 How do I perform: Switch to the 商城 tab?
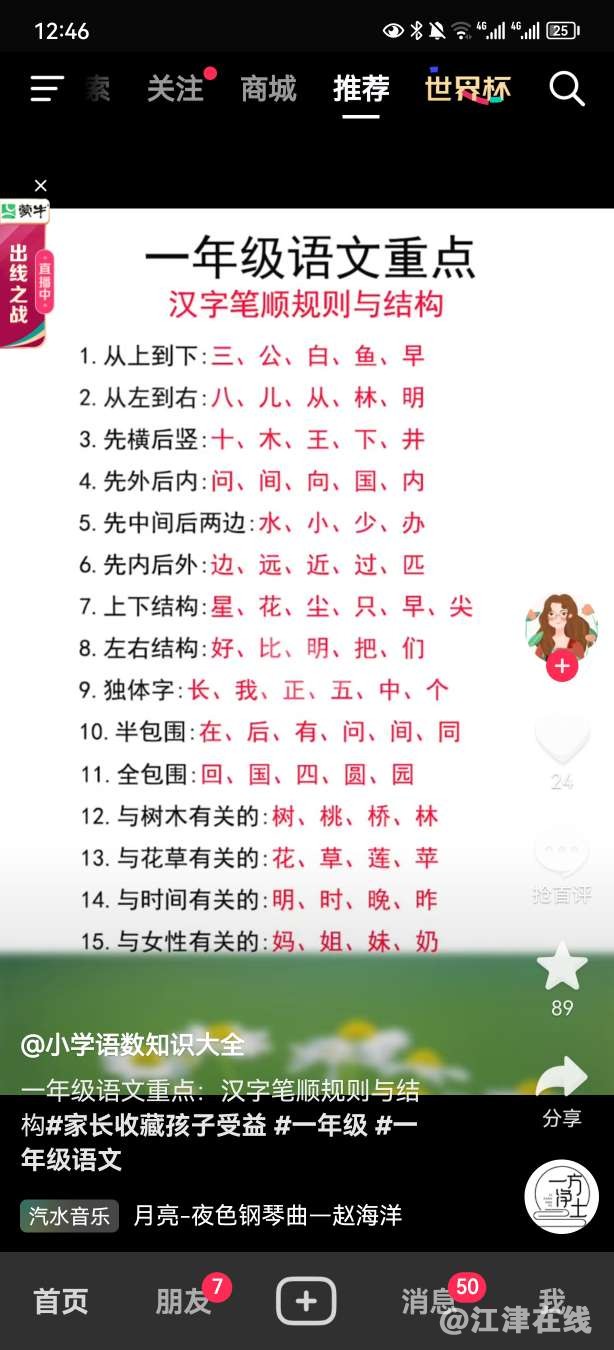(x=268, y=89)
